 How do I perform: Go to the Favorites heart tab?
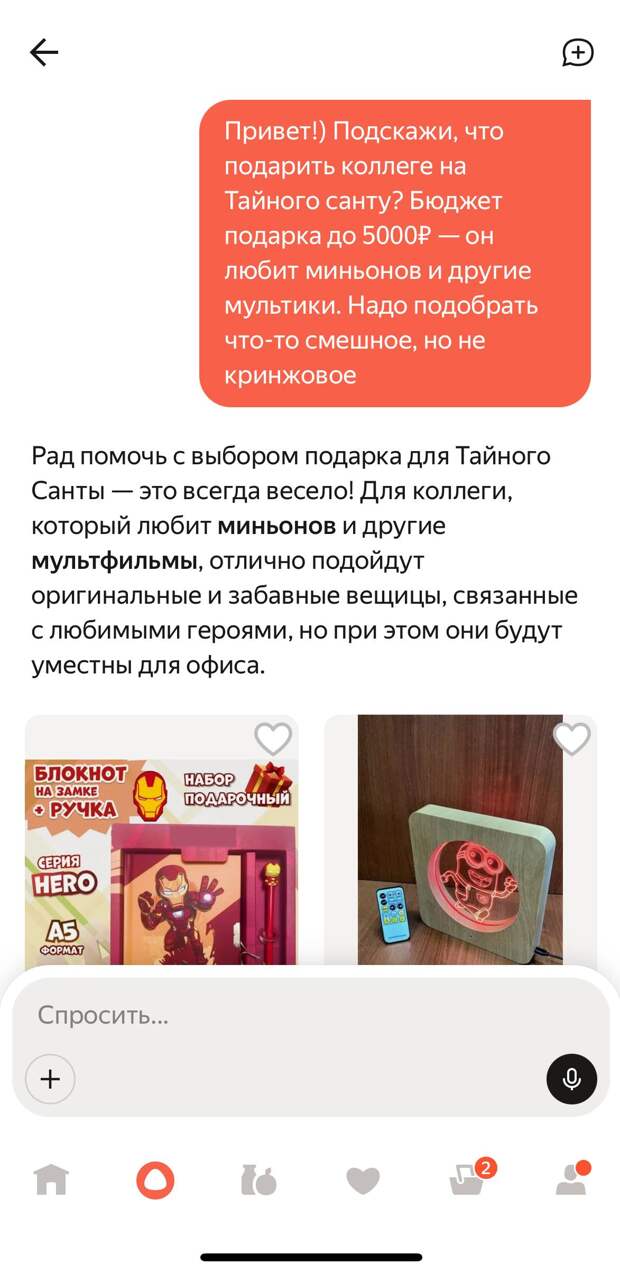363,1180
